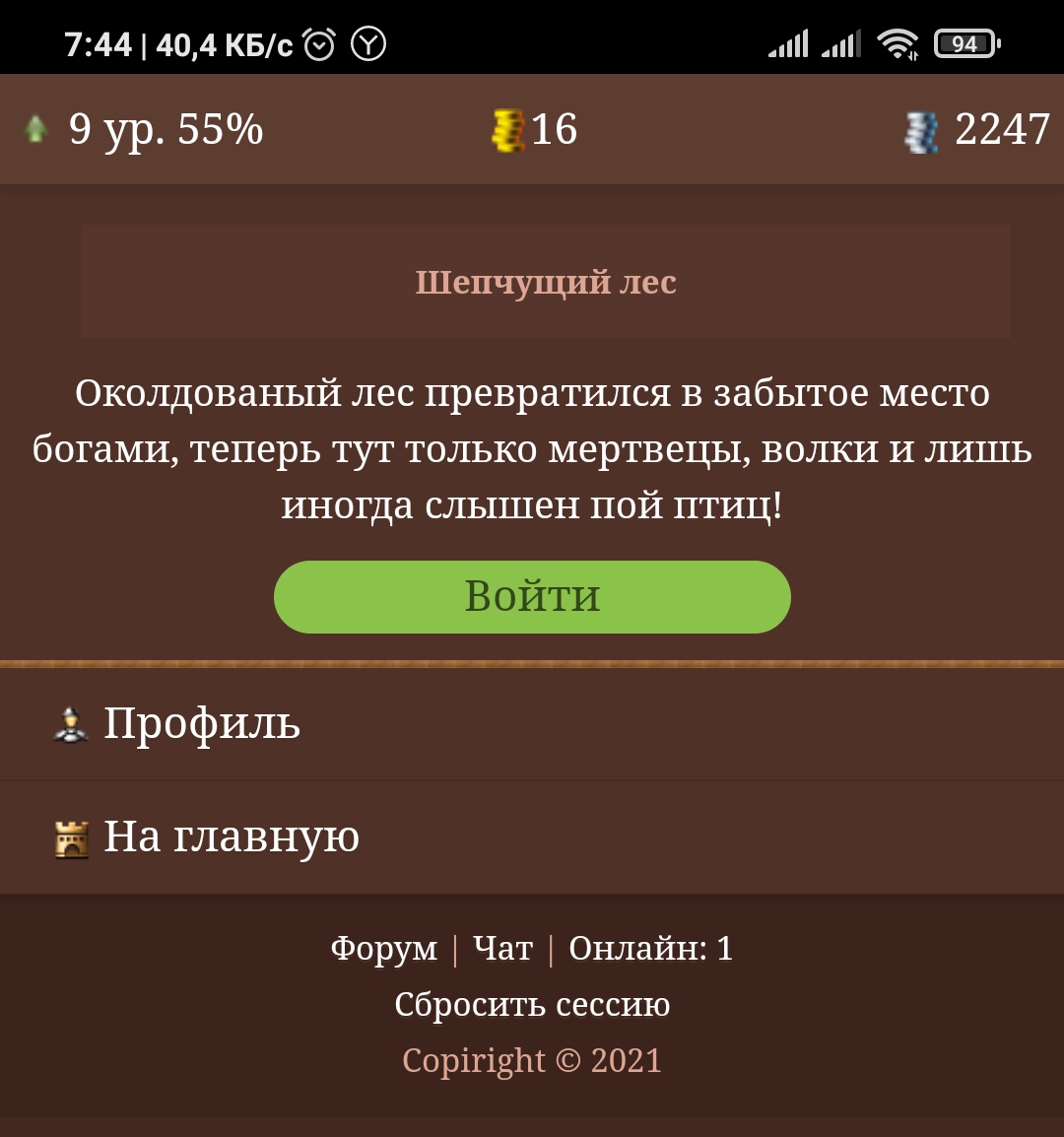
Task: Tap Сбросить сессию link
Action: [532, 1005]
